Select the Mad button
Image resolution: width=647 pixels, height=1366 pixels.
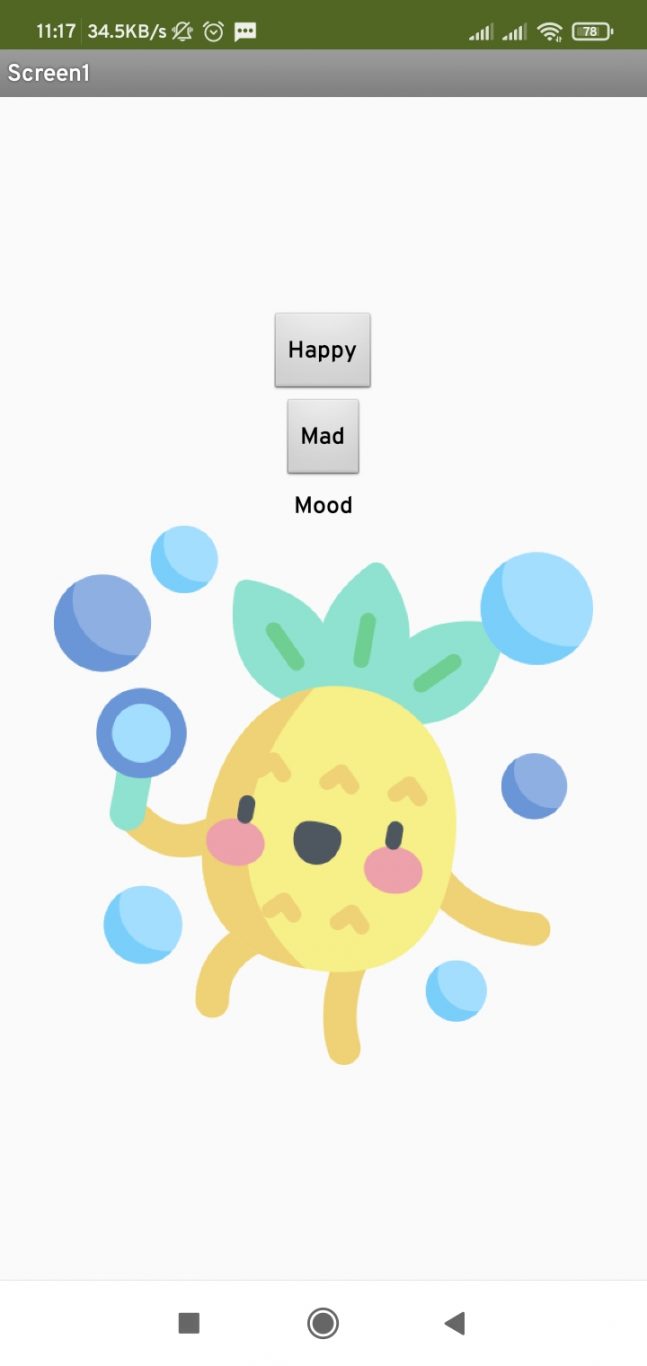[x=322, y=436]
